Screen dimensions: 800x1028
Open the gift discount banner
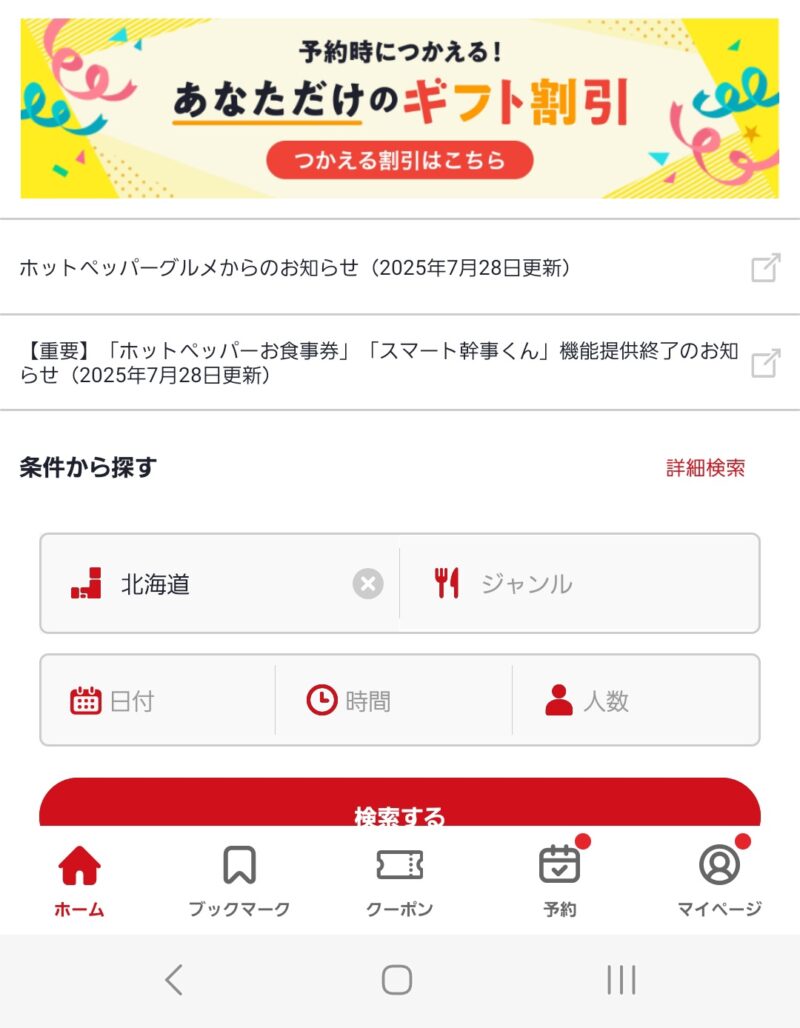point(399,108)
